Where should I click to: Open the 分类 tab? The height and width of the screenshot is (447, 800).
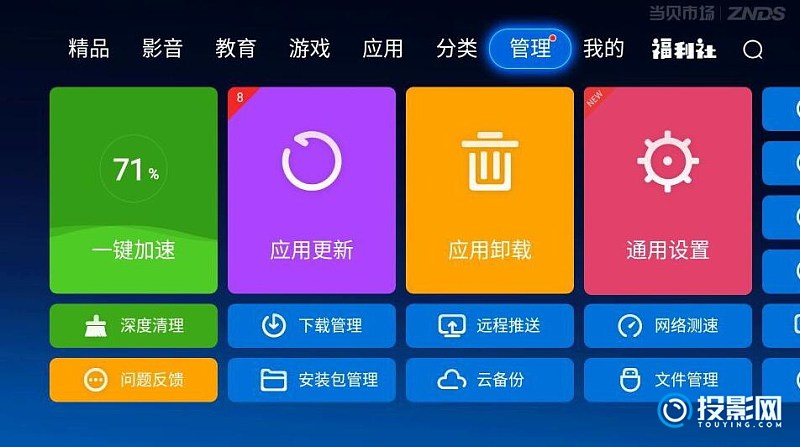tap(456, 48)
